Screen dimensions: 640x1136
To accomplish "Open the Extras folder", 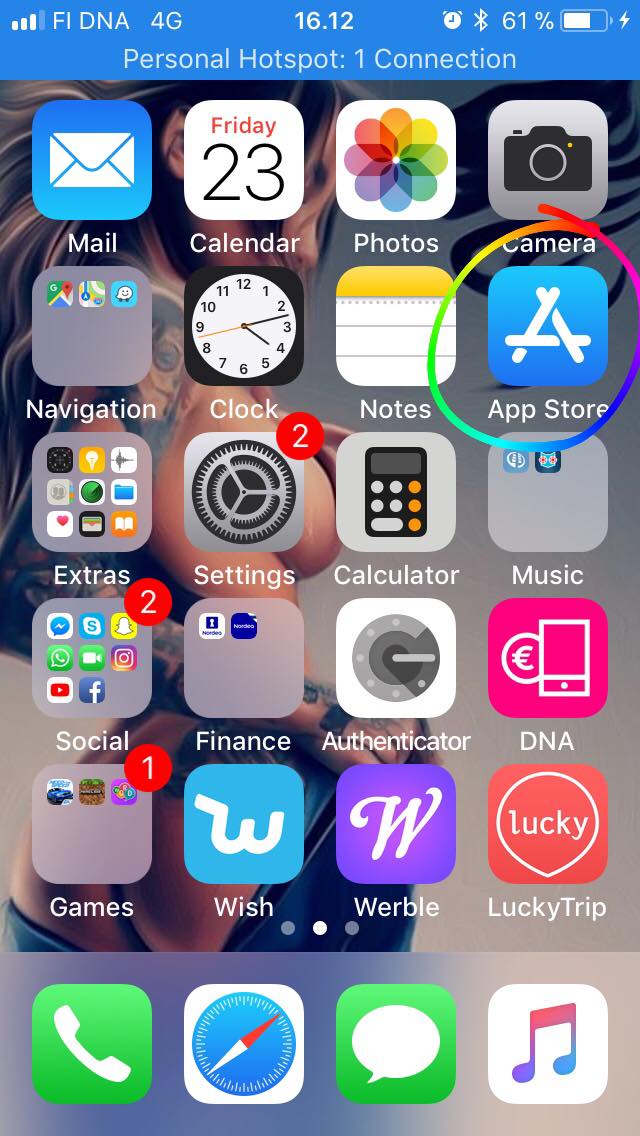I will pos(92,492).
